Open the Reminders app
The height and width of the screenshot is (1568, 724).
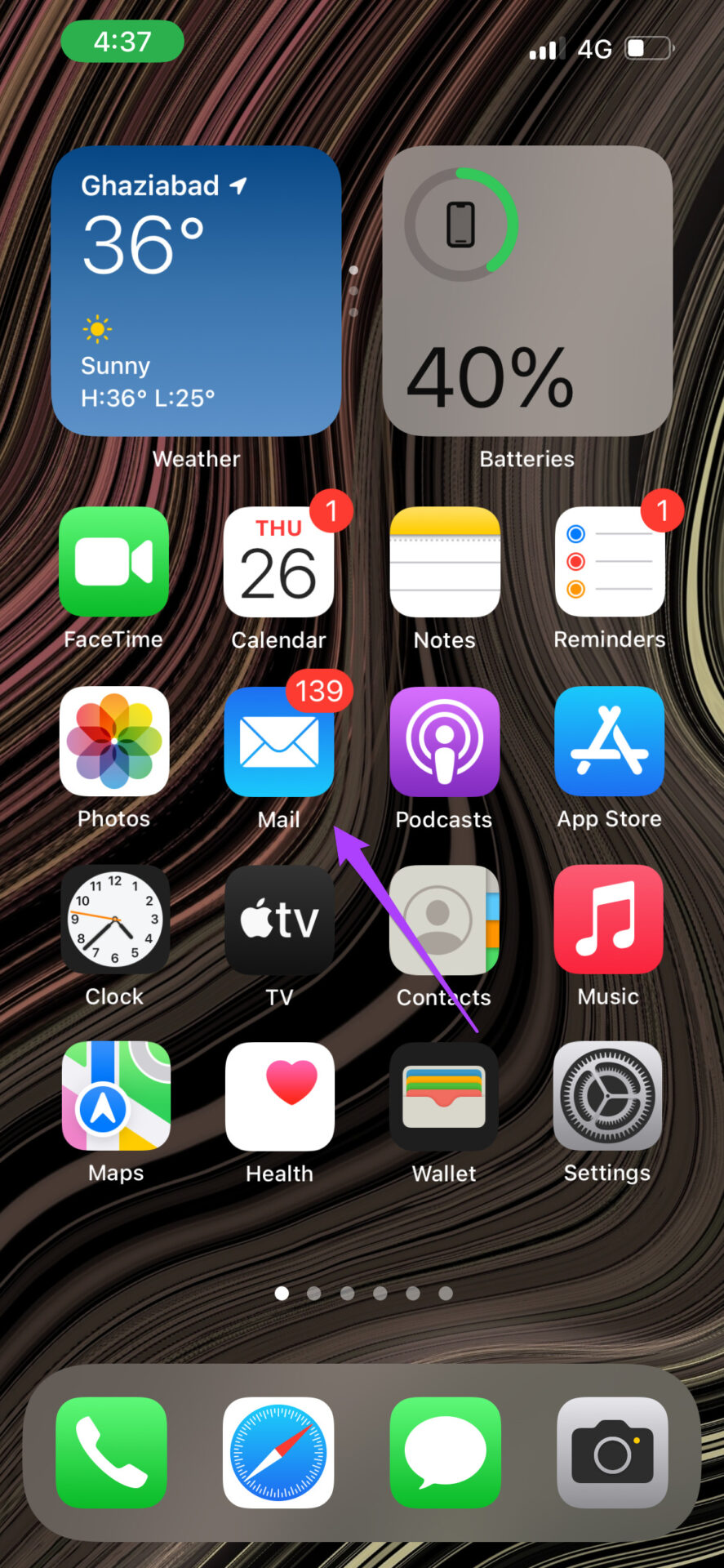[x=609, y=562]
